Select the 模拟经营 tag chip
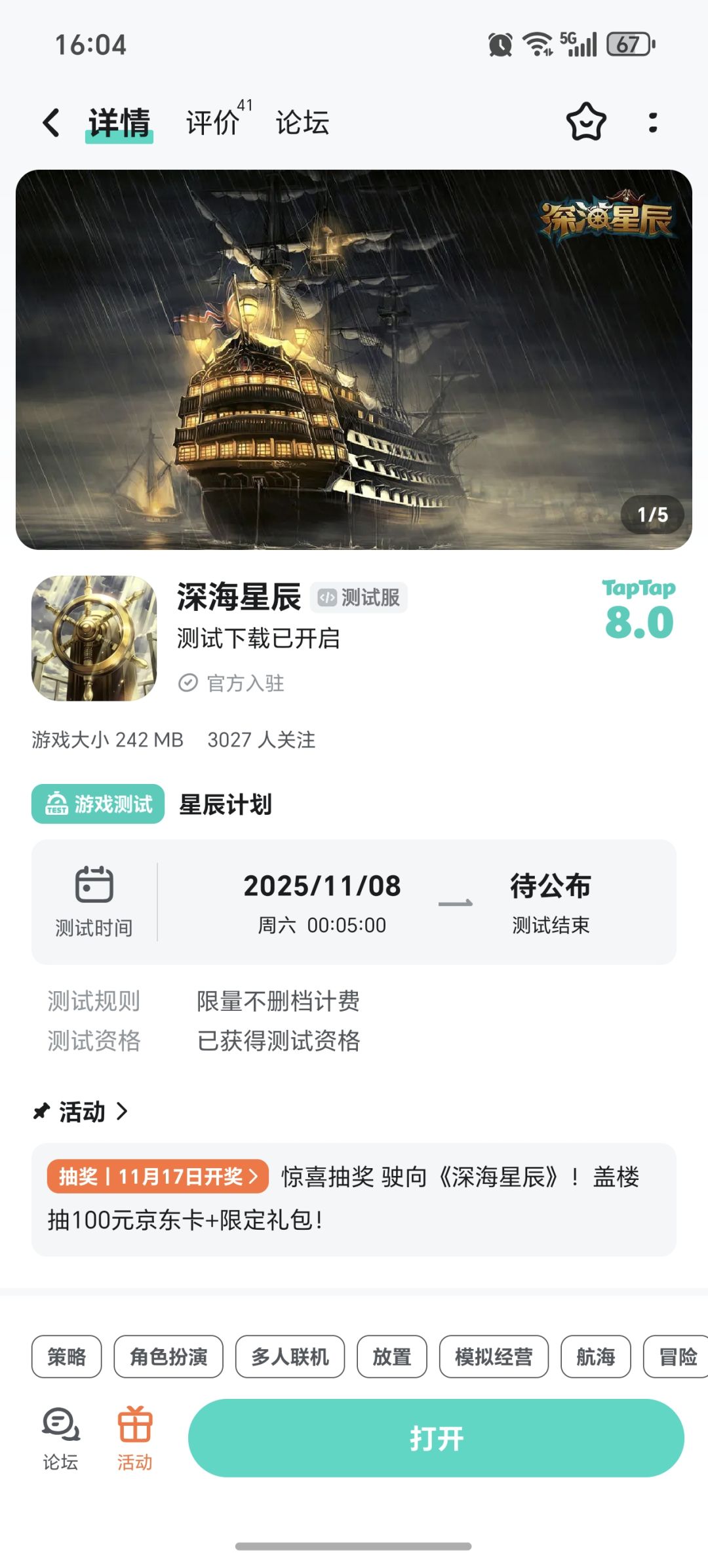 pyautogui.click(x=494, y=1356)
